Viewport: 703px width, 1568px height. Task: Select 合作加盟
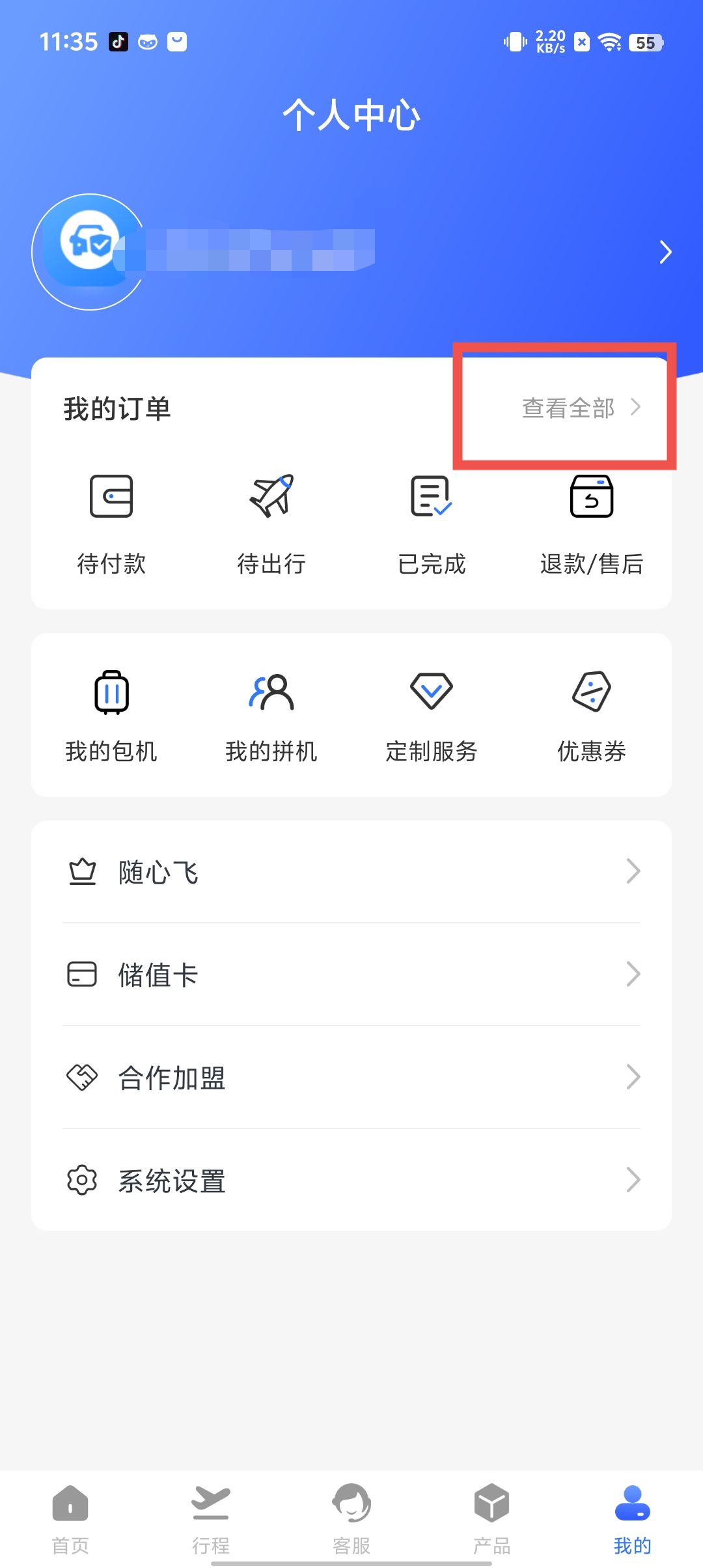pos(351,1078)
